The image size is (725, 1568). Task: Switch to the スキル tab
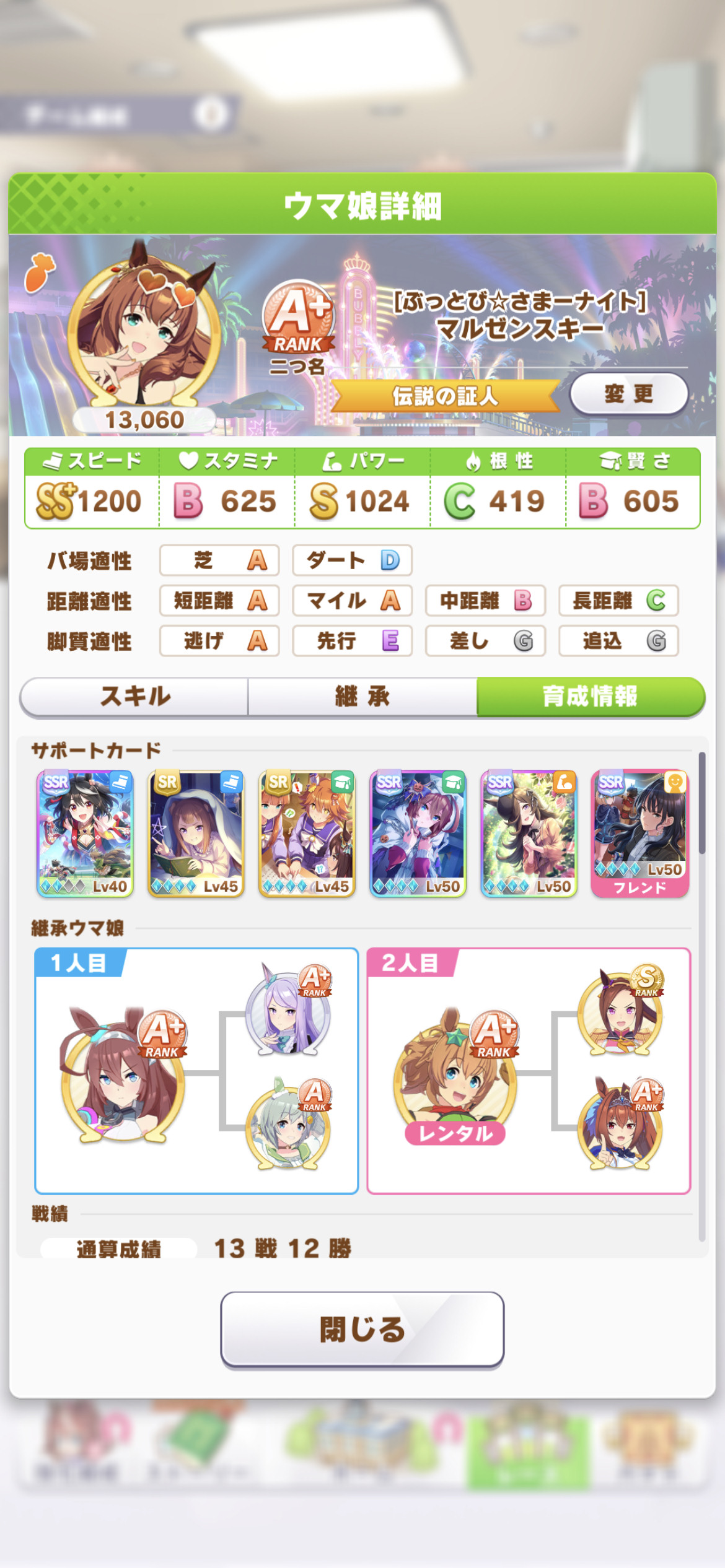pyautogui.click(x=134, y=697)
